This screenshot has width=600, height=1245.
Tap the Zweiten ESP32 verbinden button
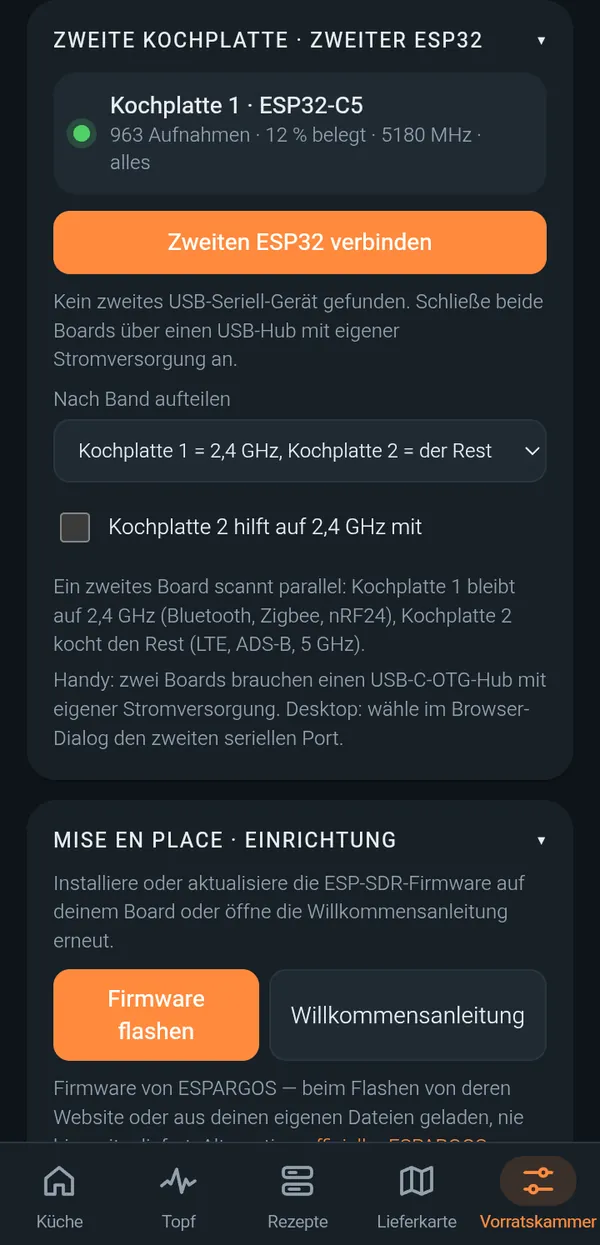[300, 242]
